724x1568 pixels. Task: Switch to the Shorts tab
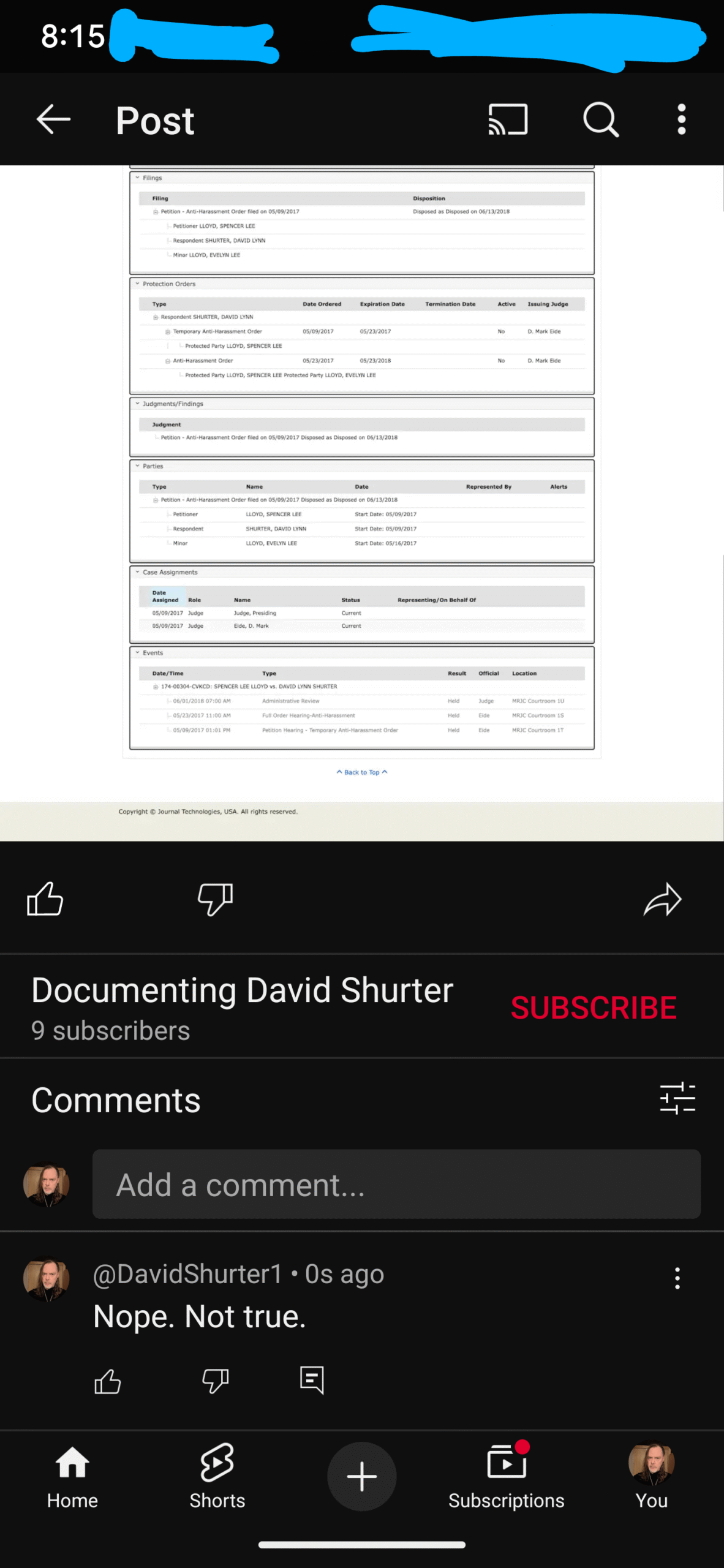[x=217, y=1477]
